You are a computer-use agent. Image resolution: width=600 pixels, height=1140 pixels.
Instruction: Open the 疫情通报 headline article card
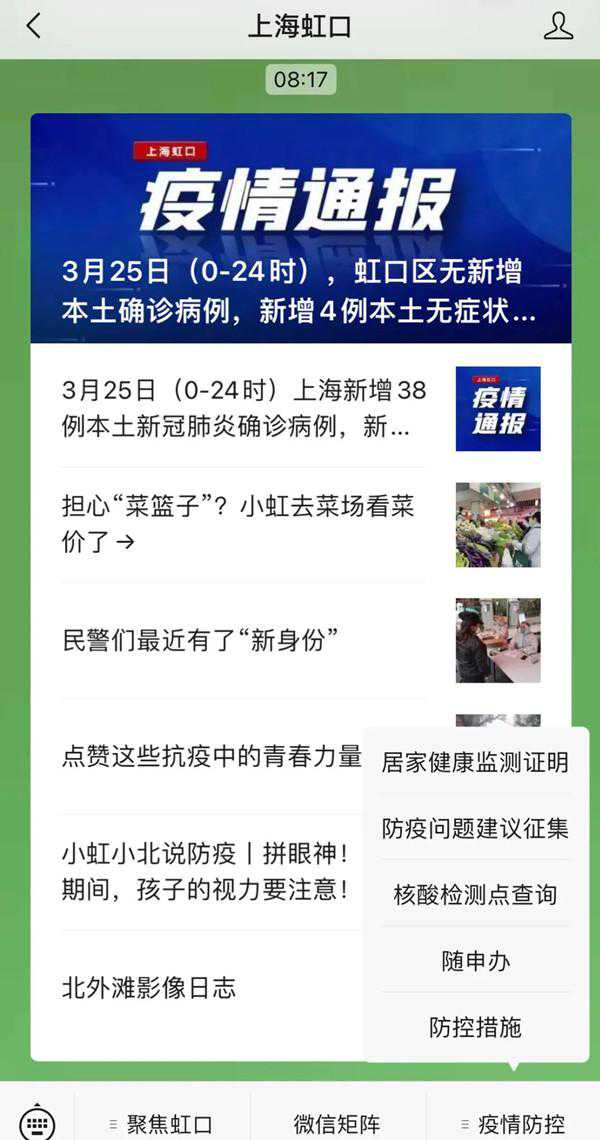pos(300,229)
